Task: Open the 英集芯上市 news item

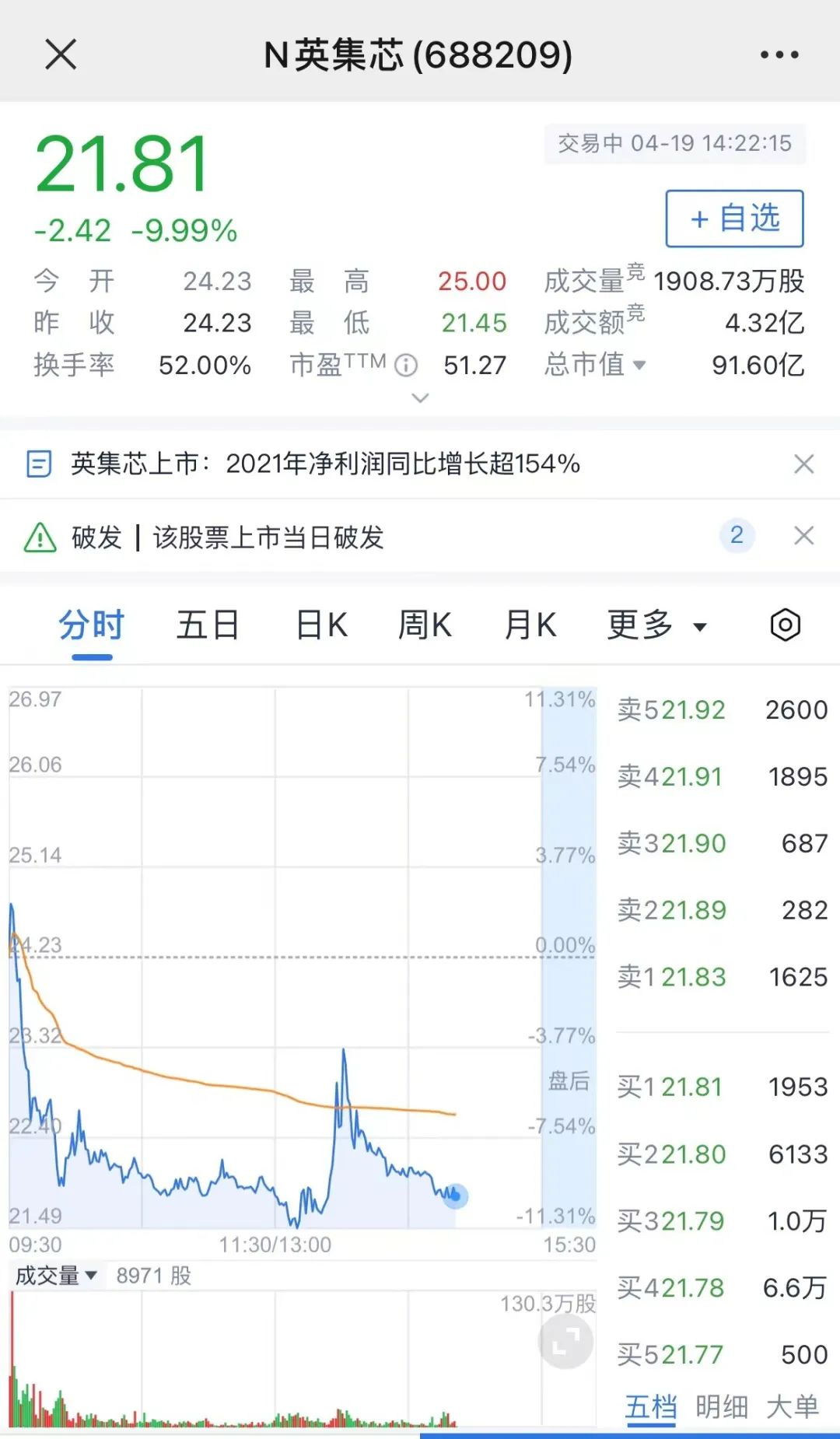Action: click(x=325, y=464)
